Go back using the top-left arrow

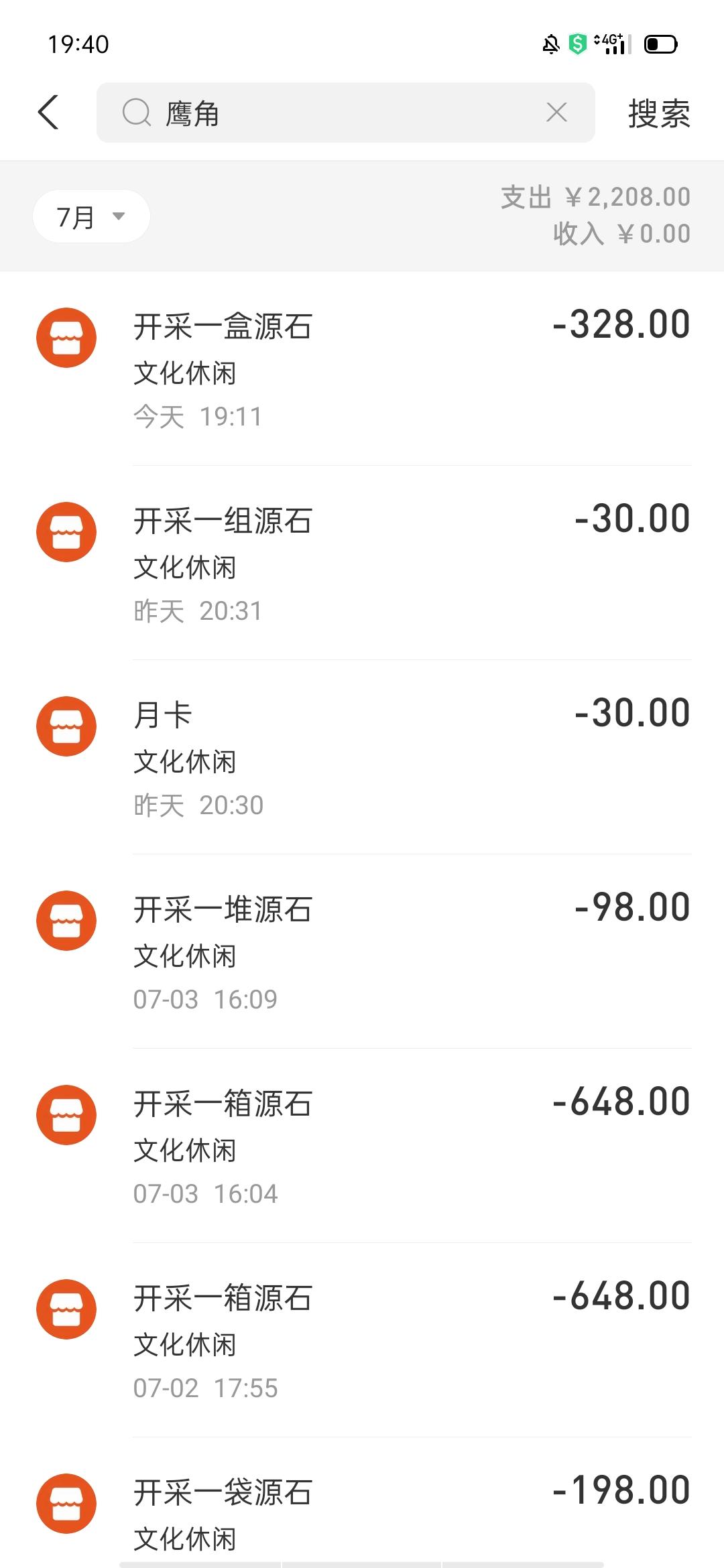48,112
